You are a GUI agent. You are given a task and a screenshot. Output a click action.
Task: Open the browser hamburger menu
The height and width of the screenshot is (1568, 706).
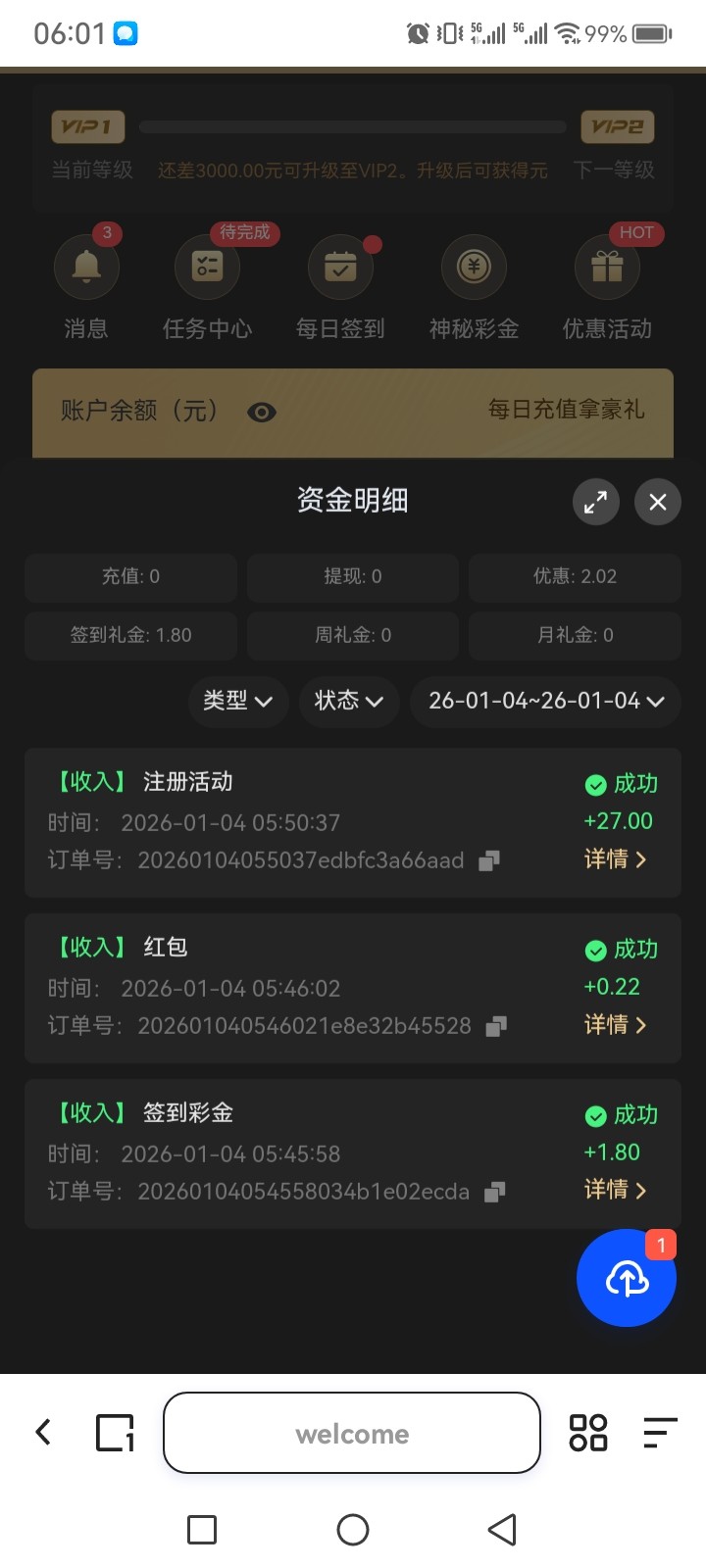(x=660, y=1433)
